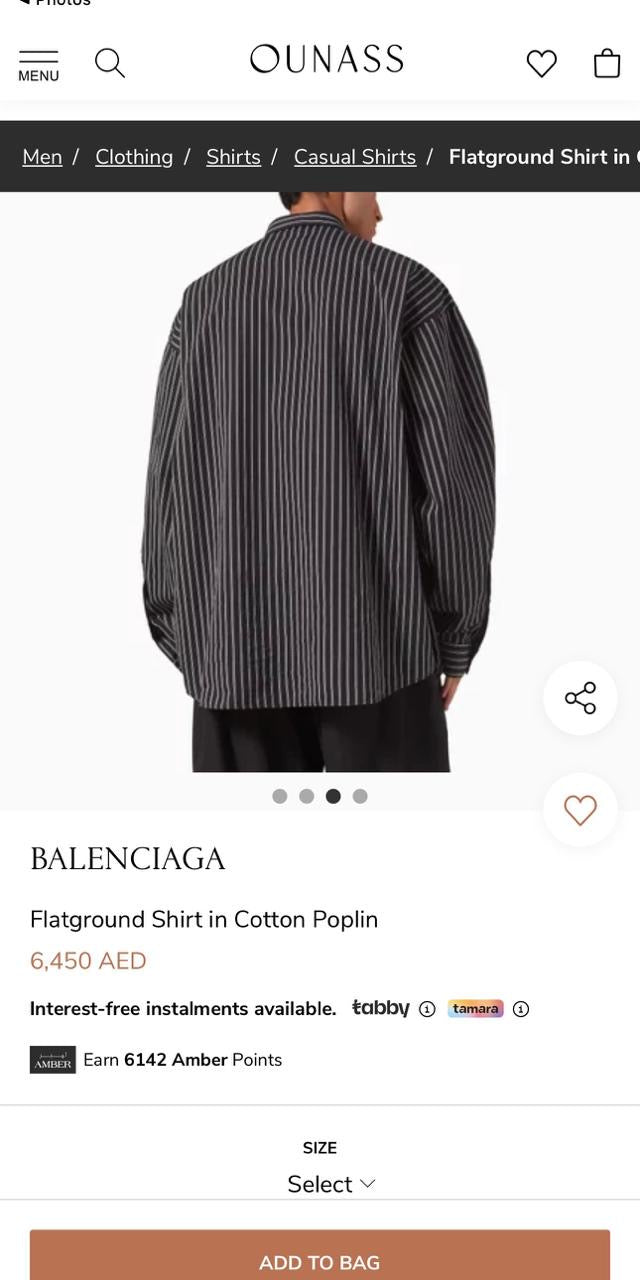This screenshot has width=640, height=1280.
Task: Expand the size Select dropdown
Action: 331,1184
